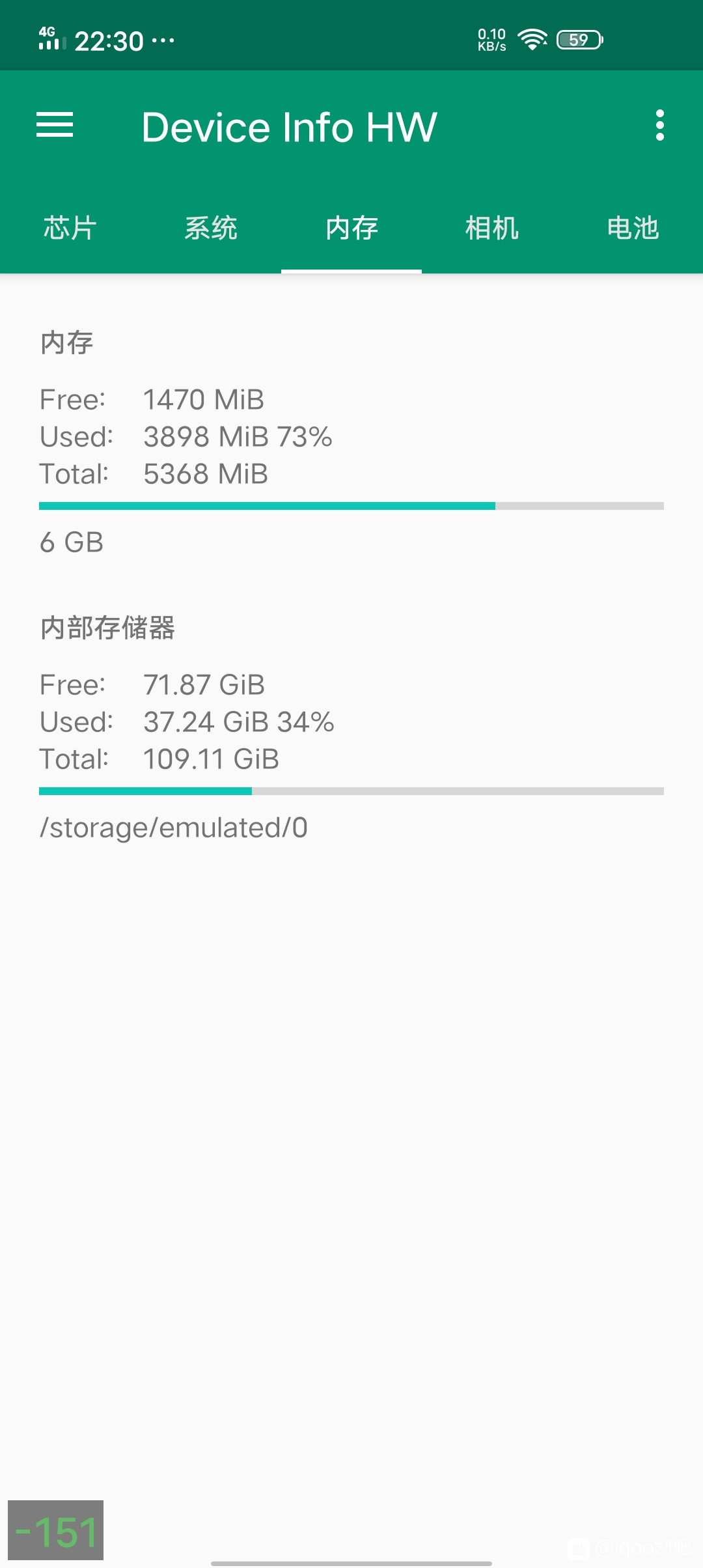Go to the 相机 tab
Screen dimensions: 703x1568
492,228
